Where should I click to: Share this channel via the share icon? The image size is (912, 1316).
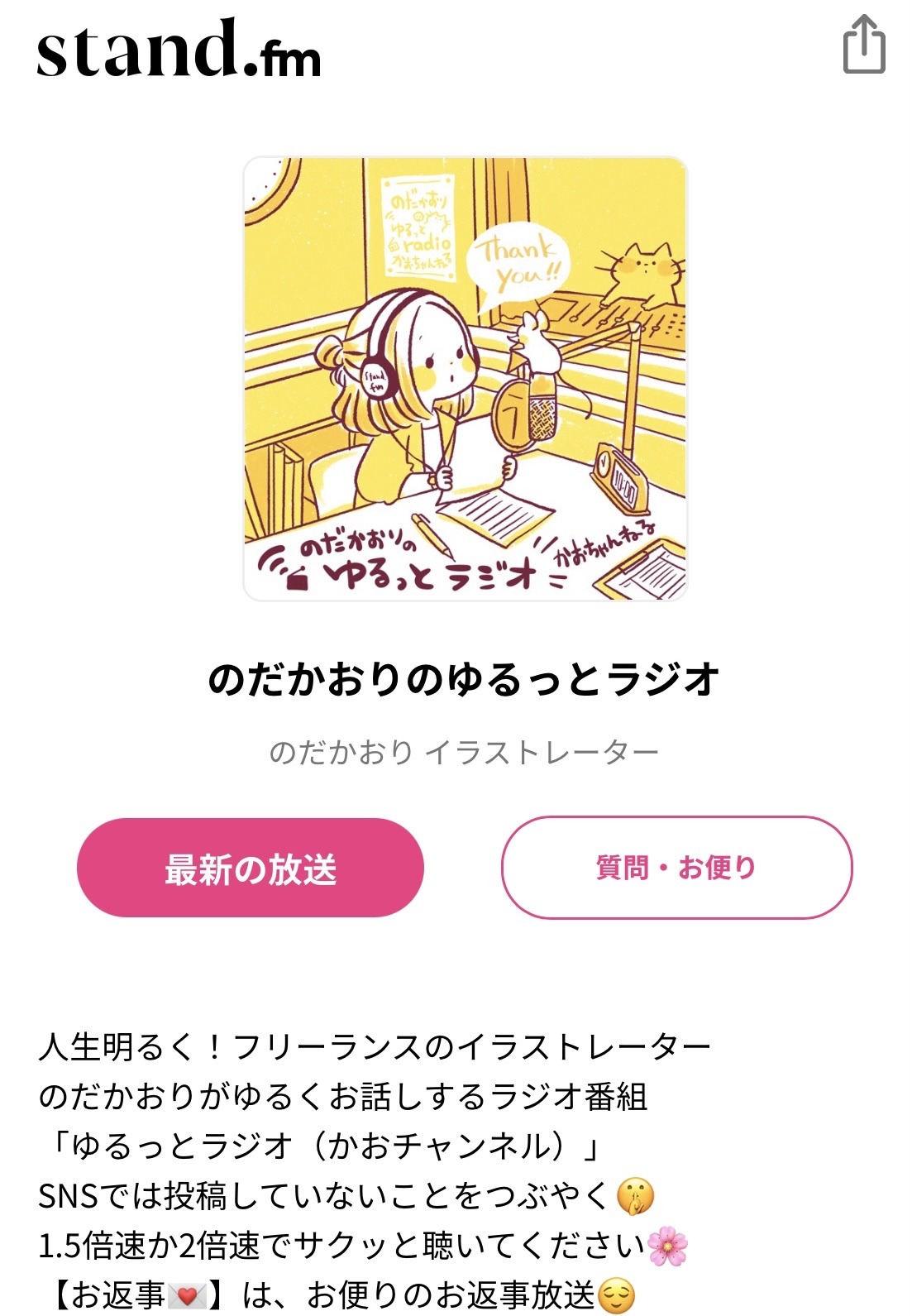[864, 45]
